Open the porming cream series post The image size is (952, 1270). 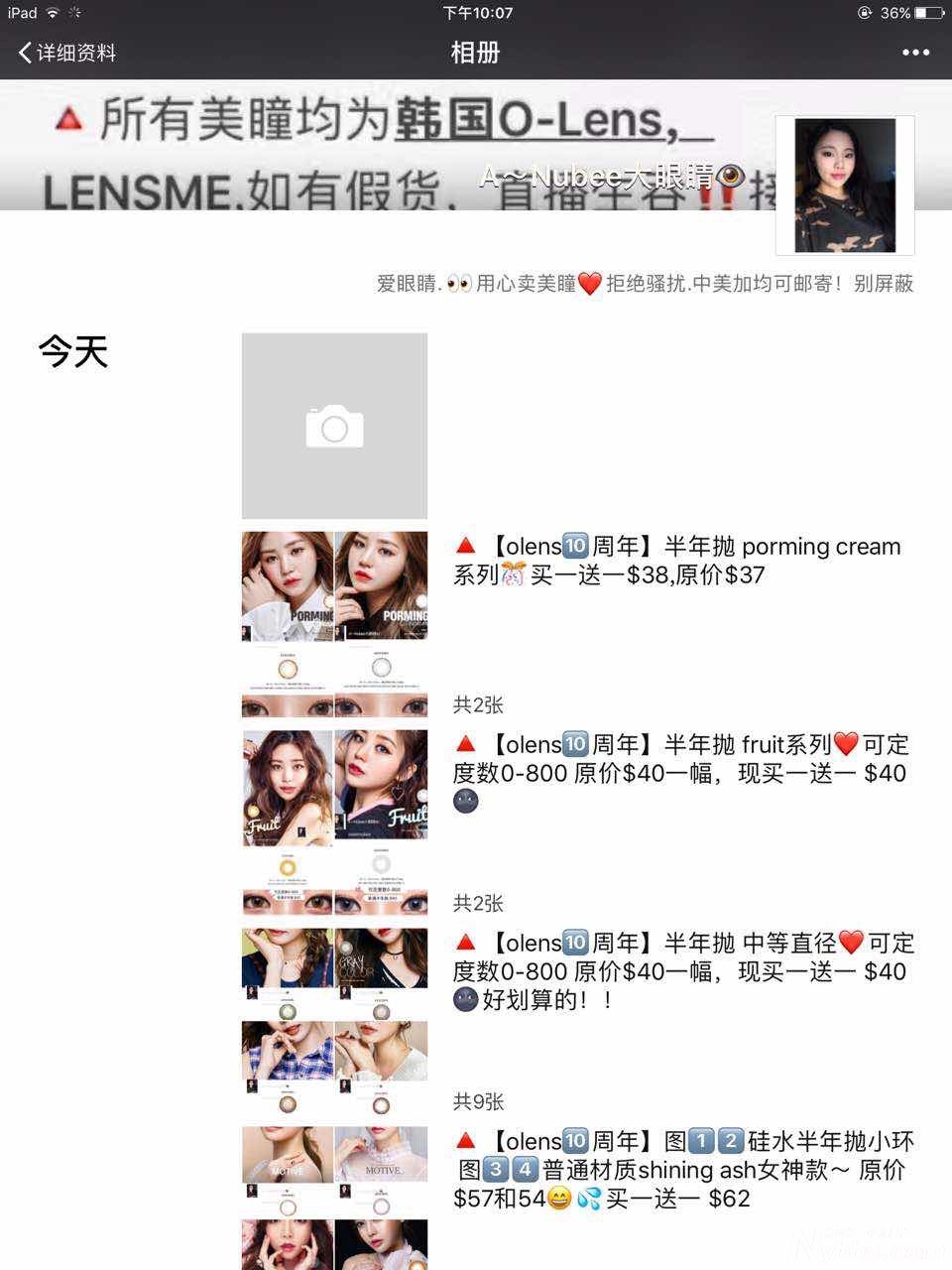pyautogui.click(x=676, y=561)
